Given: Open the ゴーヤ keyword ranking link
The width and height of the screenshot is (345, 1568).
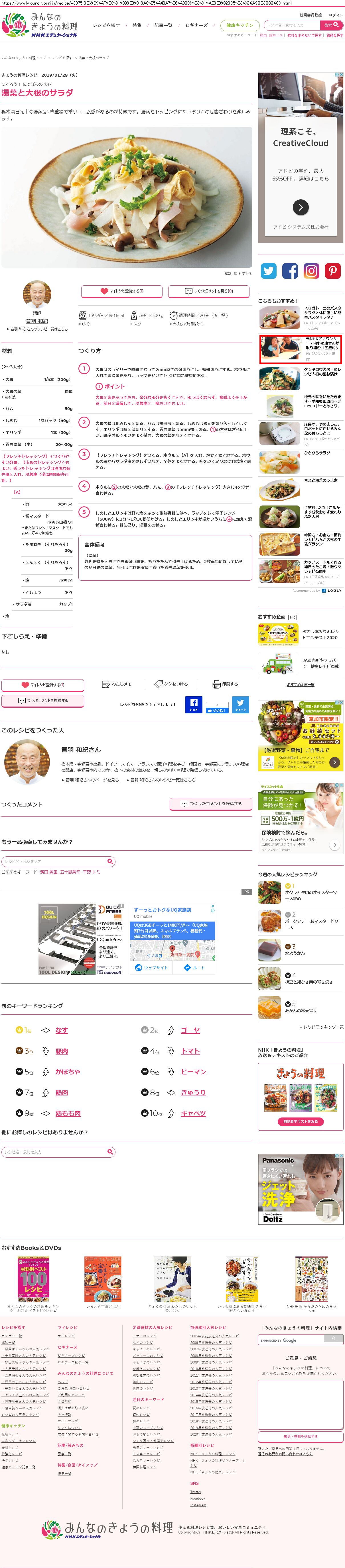Looking at the screenshot, I should click(190, 1031).
